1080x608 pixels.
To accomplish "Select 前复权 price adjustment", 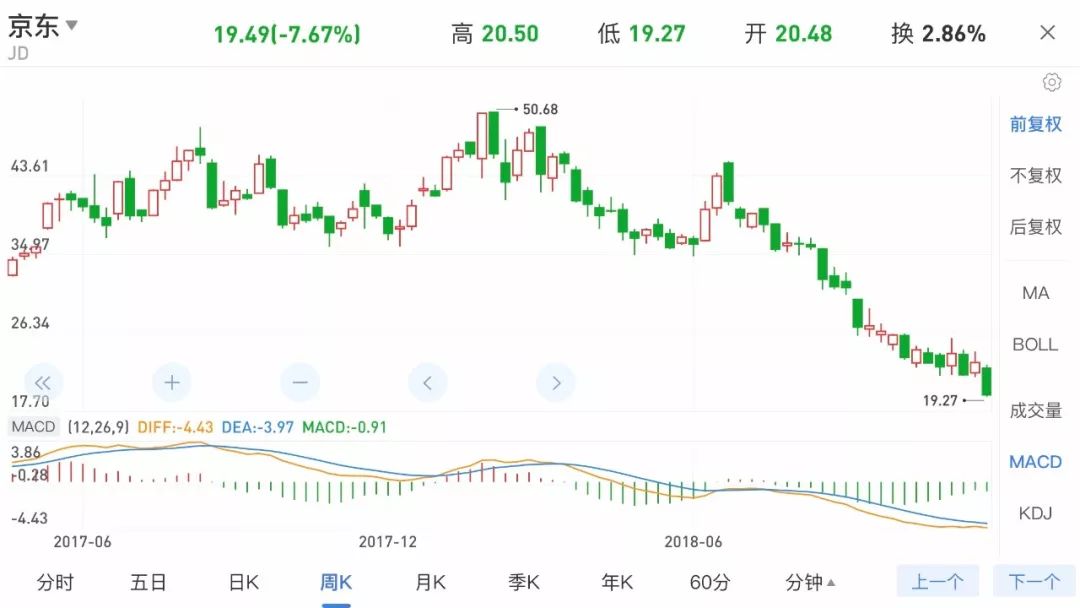I will click(1035, 124).
